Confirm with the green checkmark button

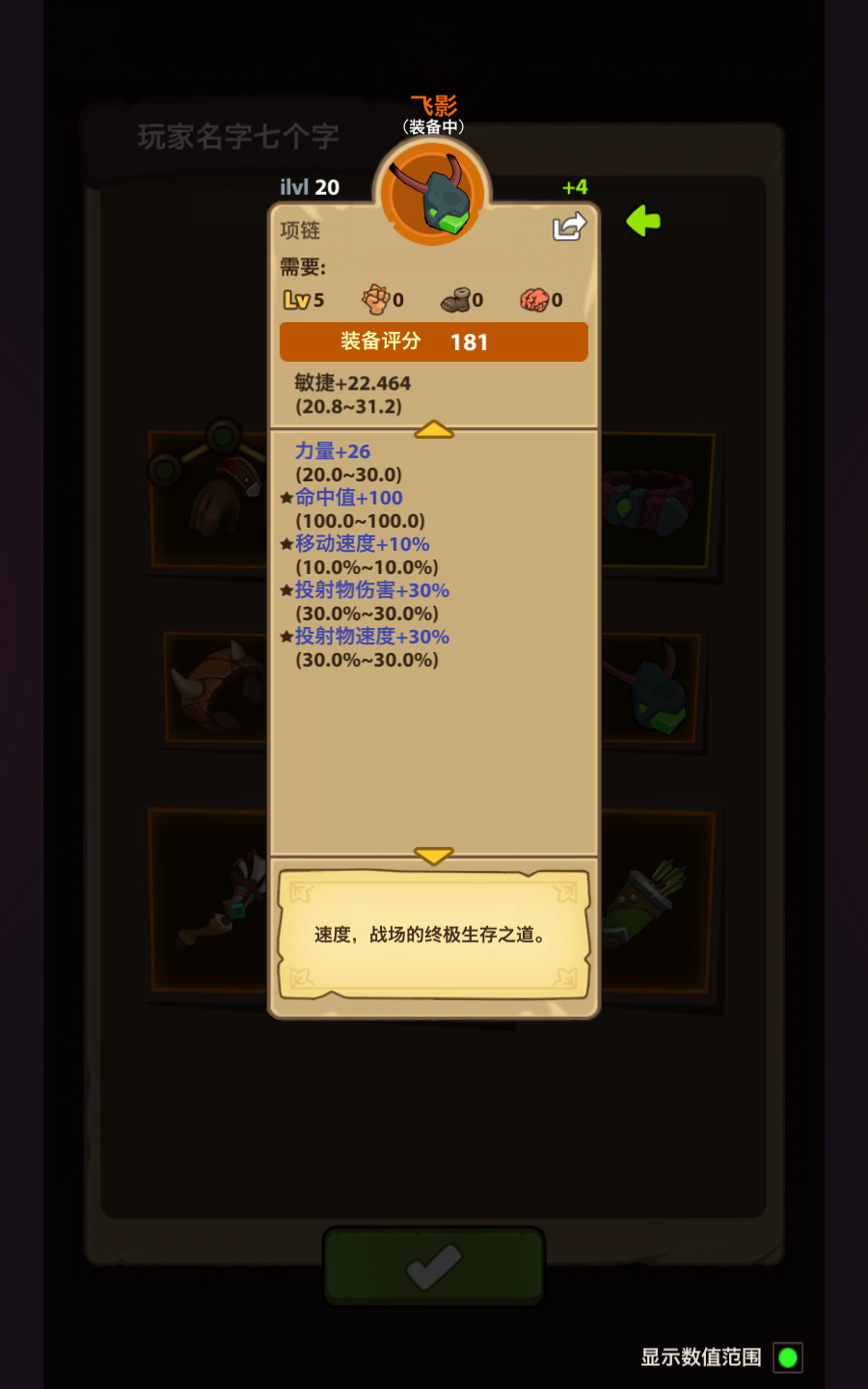coord(434,1266)
